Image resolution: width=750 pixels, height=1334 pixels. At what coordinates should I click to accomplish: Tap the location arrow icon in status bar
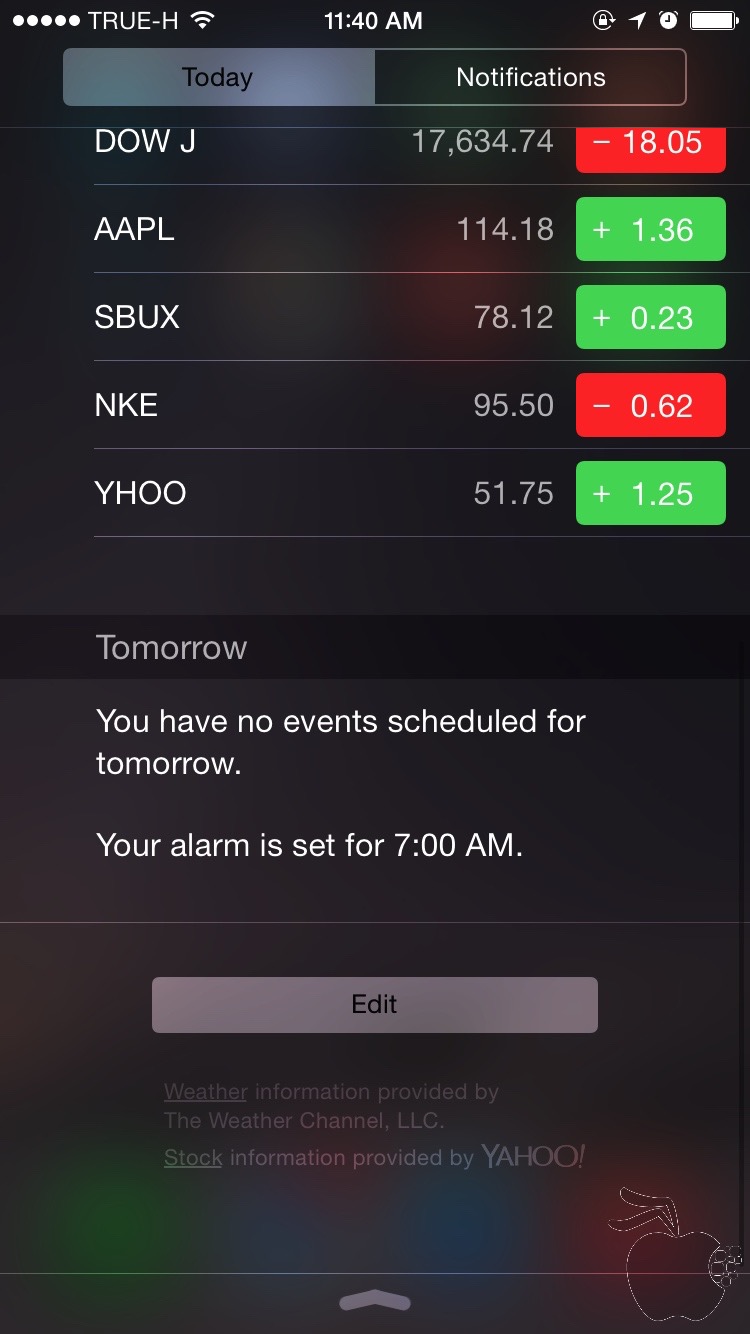coord(637,18)
